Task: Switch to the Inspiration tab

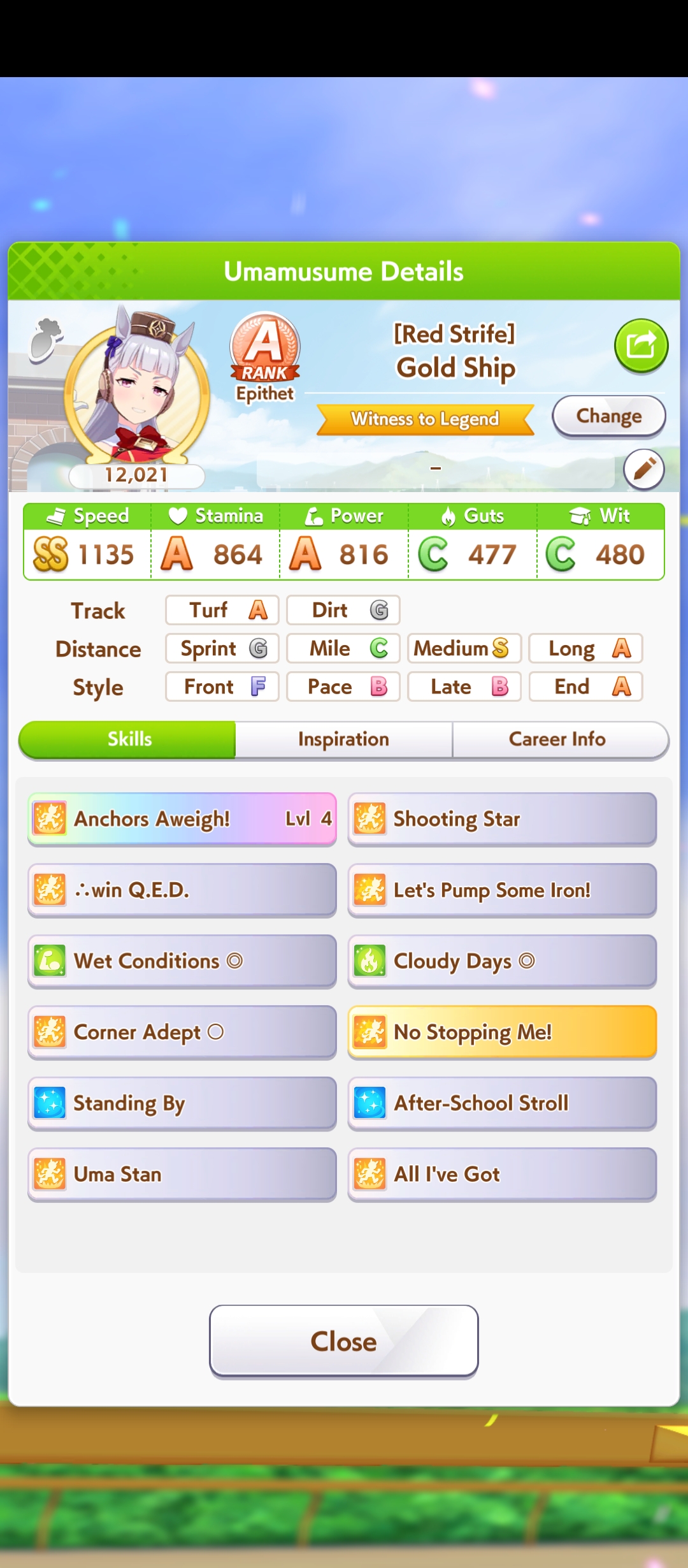Action: [344, 739]
